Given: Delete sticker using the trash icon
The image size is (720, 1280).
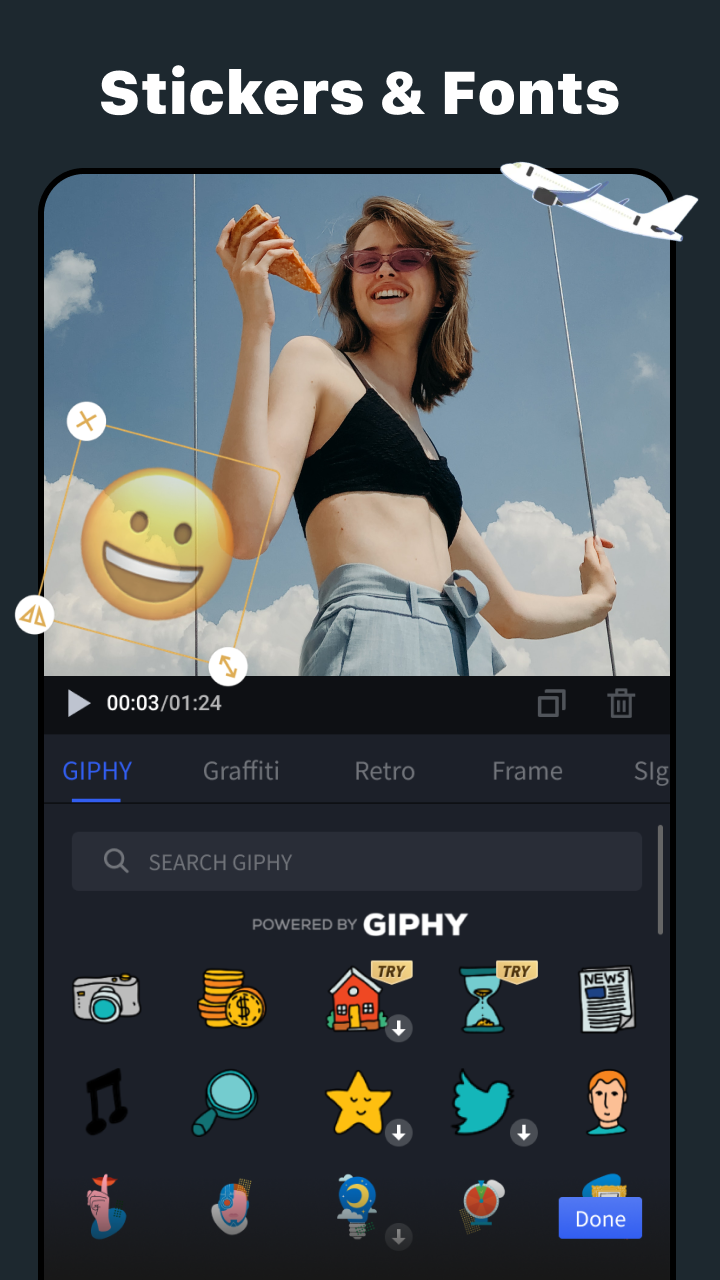Looking at the screenshot, I should pos(621,703).
